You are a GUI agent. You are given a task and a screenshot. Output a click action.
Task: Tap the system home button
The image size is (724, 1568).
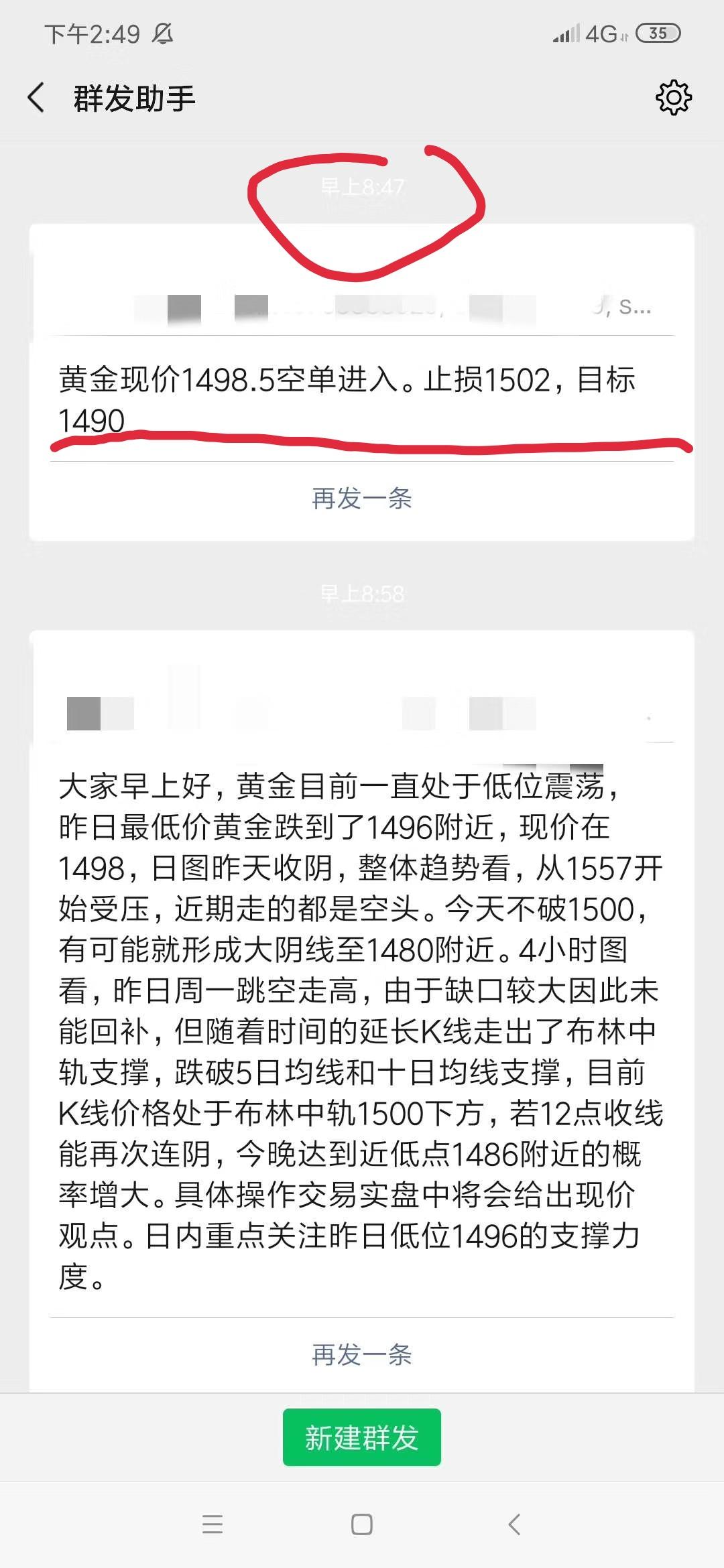tap(362, 1524)
